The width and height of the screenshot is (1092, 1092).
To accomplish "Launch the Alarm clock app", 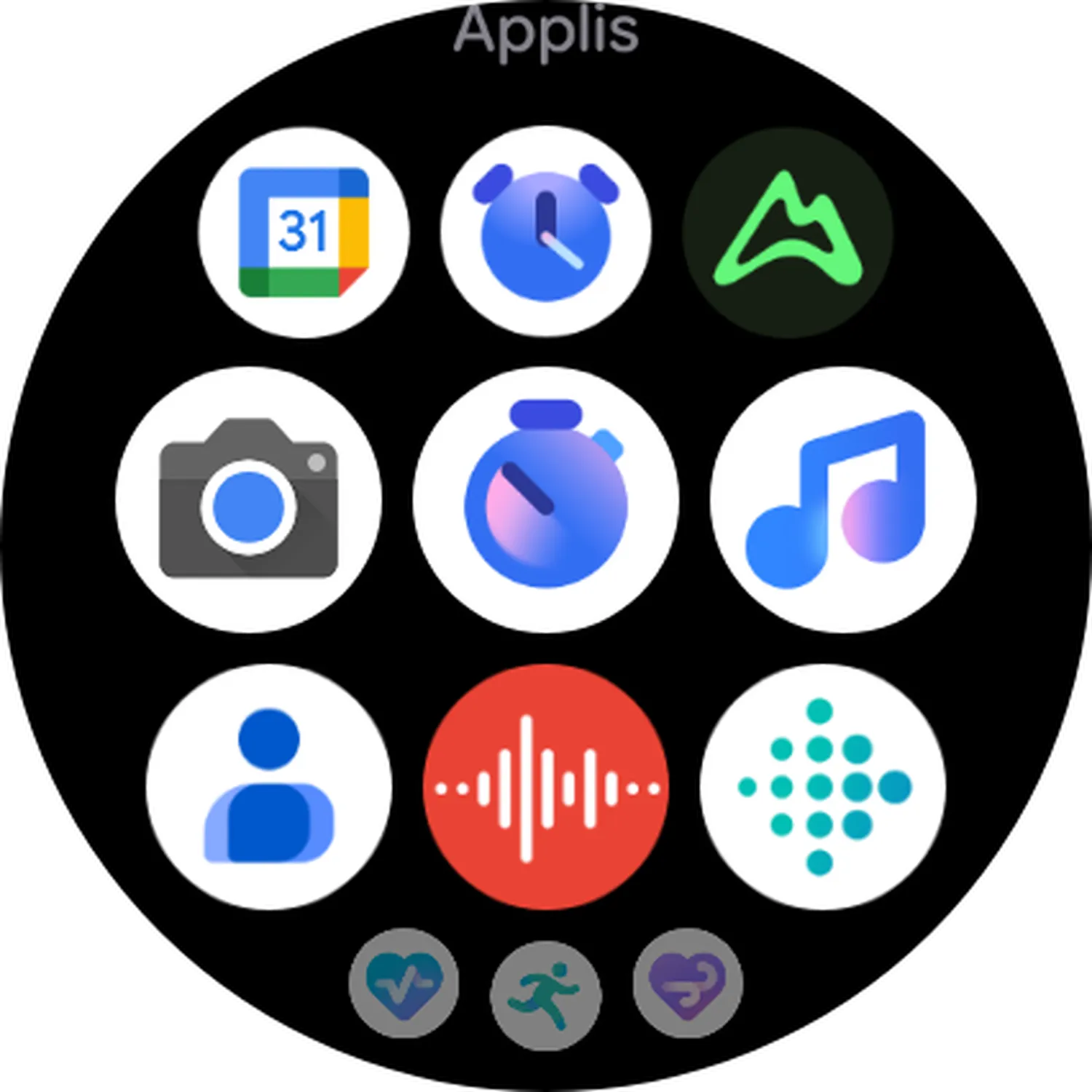I will click(x=545, y=232).
